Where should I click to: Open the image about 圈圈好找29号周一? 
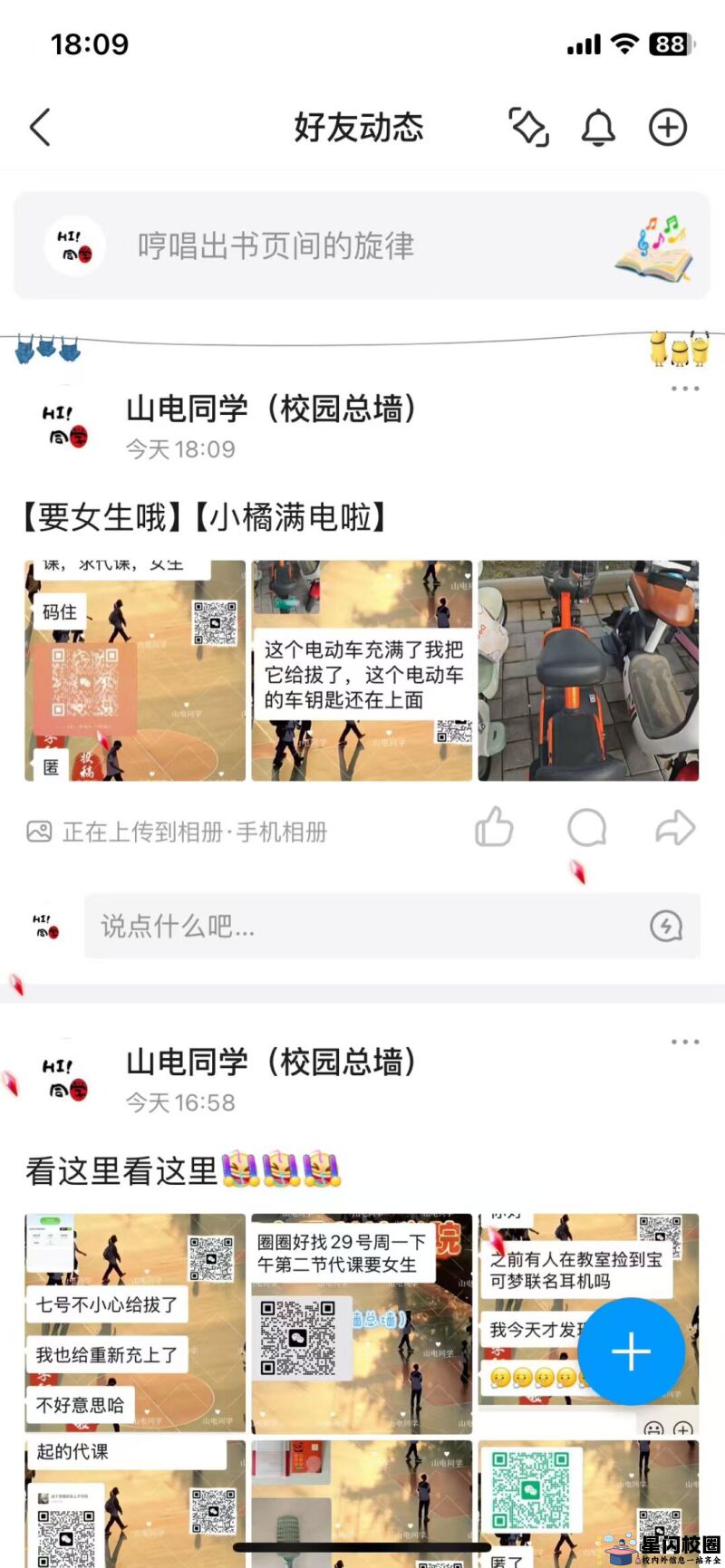pos(362,1323)
